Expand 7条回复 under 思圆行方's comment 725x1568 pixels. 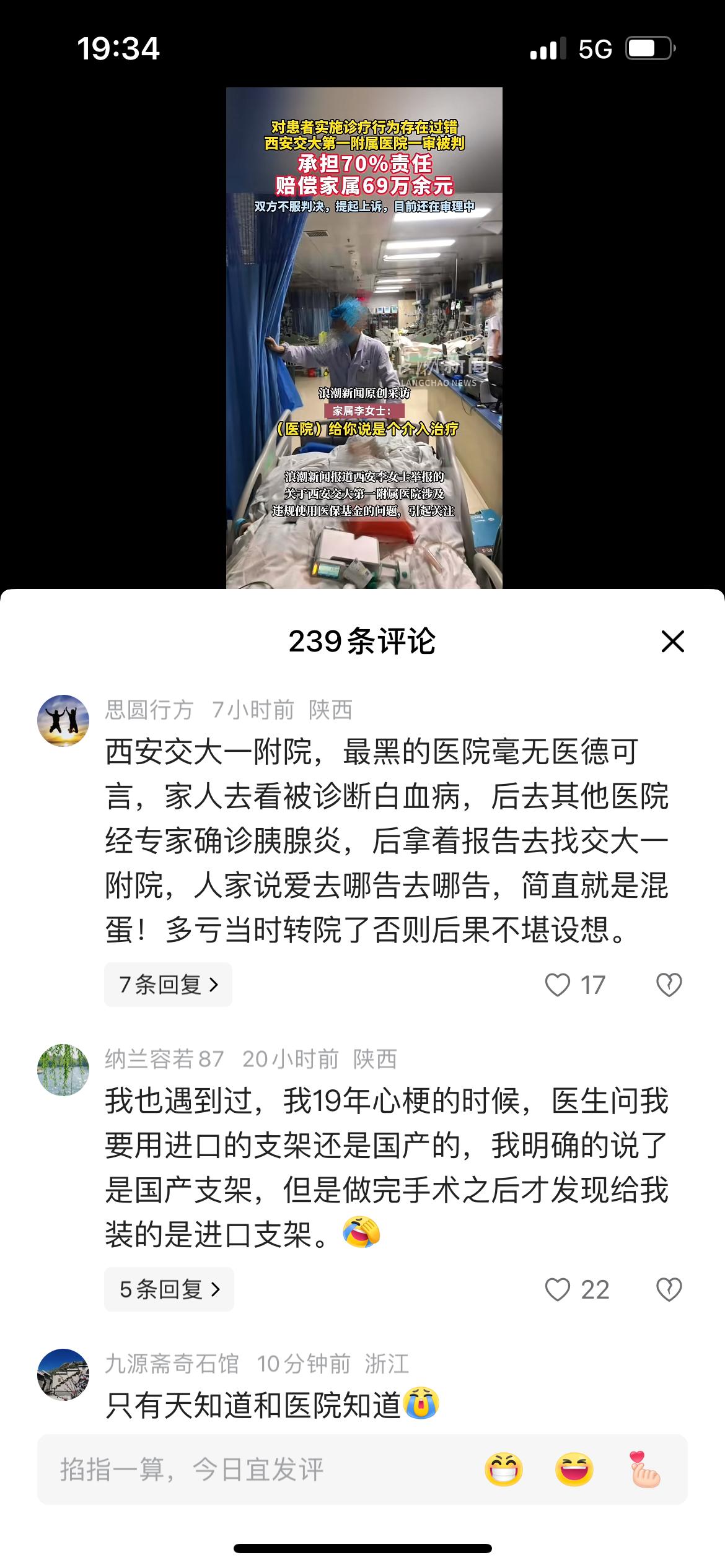click(x=168, y=985)
